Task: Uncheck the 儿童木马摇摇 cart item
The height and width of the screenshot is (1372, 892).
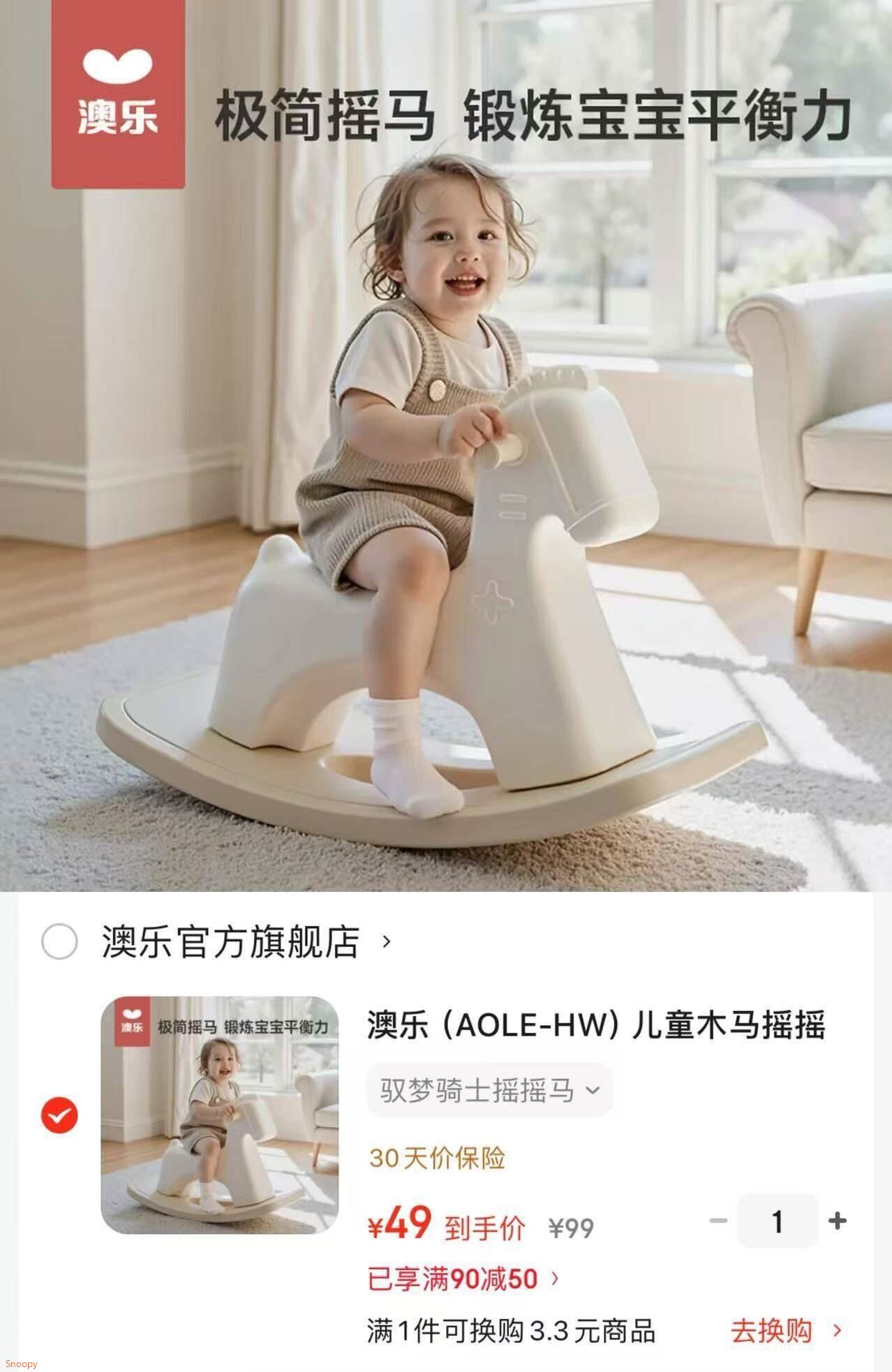Action: click(x=59, y=1115)
